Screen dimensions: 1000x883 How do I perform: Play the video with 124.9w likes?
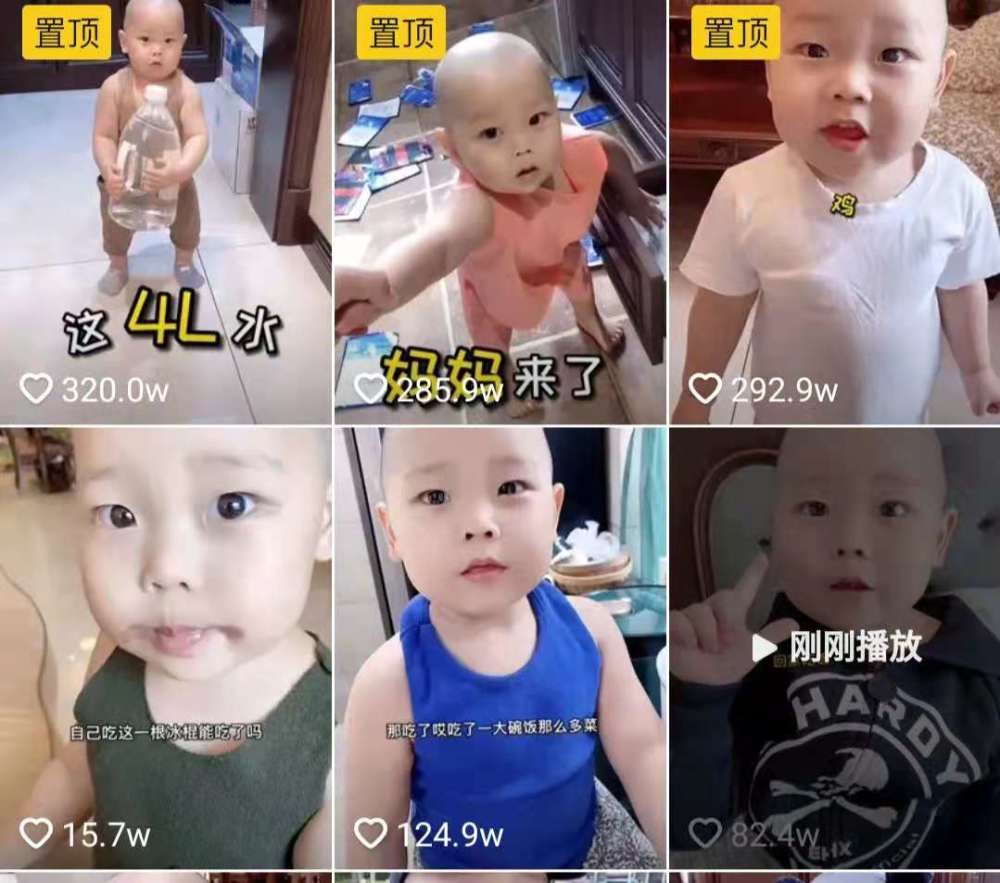pyautogui.click(x=500, y=648)
